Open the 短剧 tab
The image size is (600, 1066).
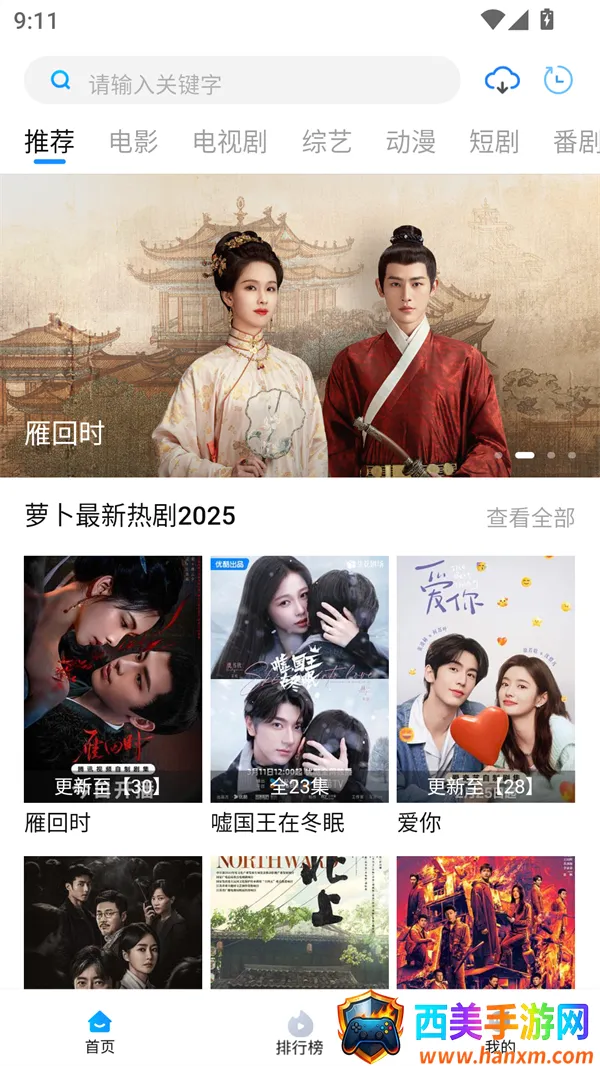coord(494,142)
